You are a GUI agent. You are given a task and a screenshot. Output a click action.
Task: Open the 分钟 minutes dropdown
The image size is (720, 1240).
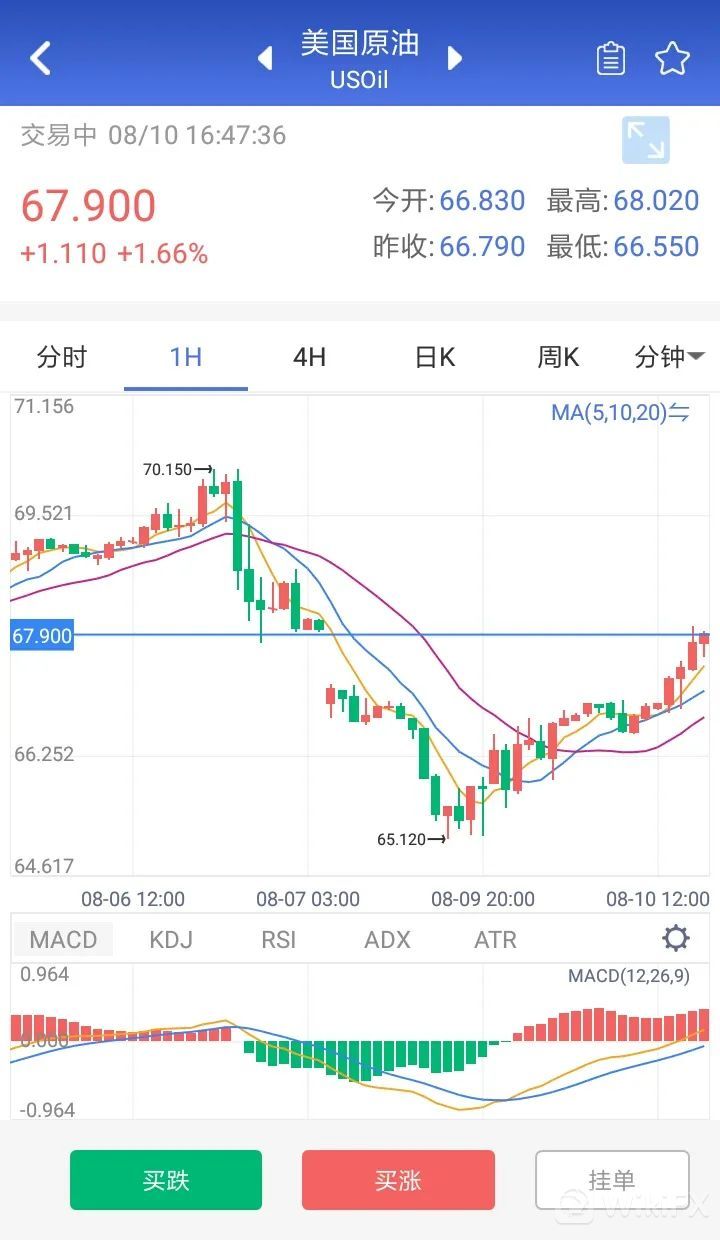tap(668, 357)
